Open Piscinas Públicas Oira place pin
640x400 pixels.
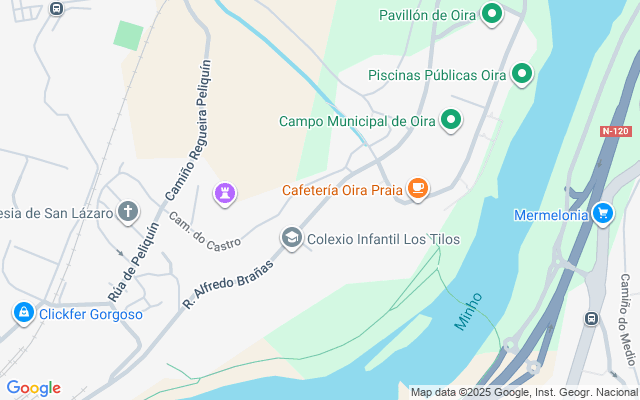(521, 74)
